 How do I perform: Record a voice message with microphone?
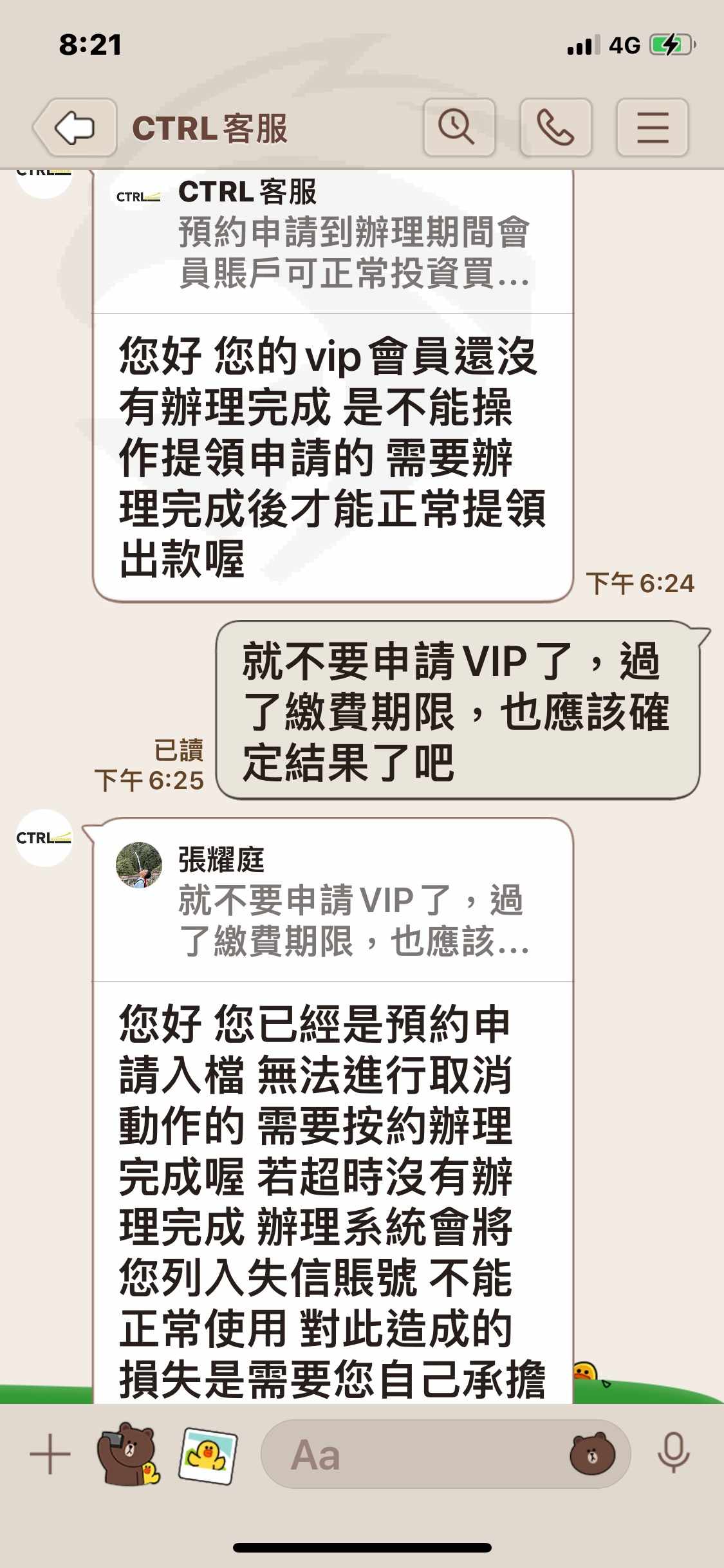pyautogui.click(x=674, y=1454)
